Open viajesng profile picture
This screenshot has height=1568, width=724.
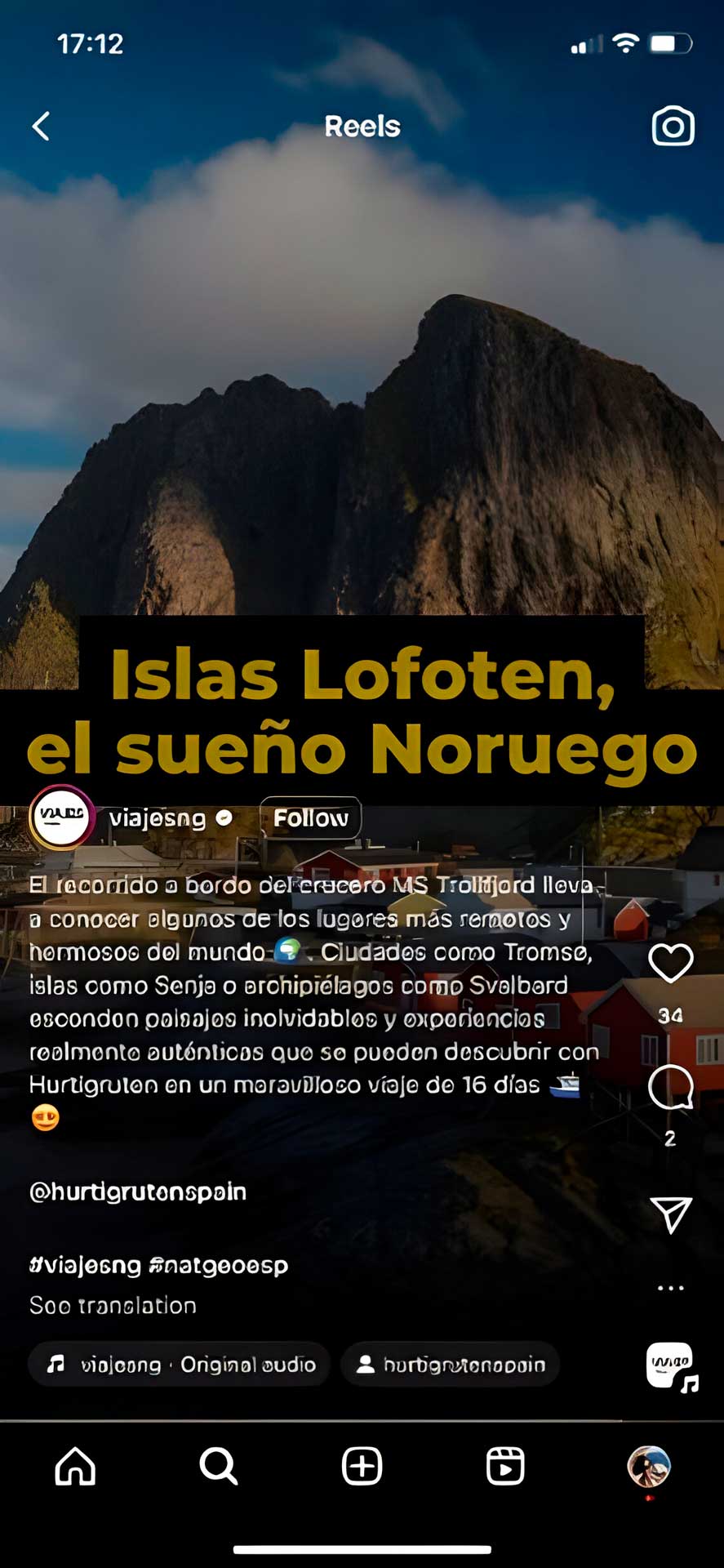(x=62, y=817)
